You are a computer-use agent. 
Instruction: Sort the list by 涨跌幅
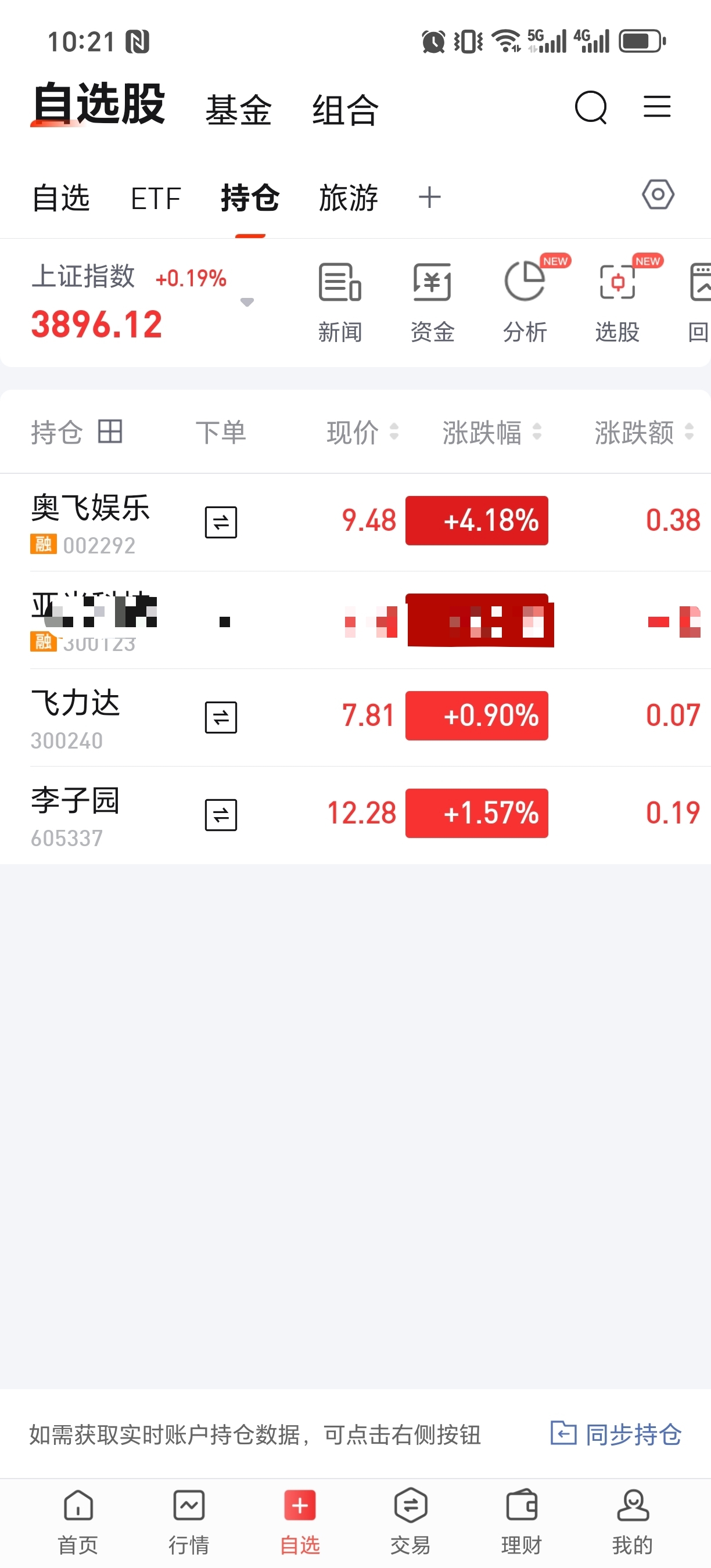(491, 432)
